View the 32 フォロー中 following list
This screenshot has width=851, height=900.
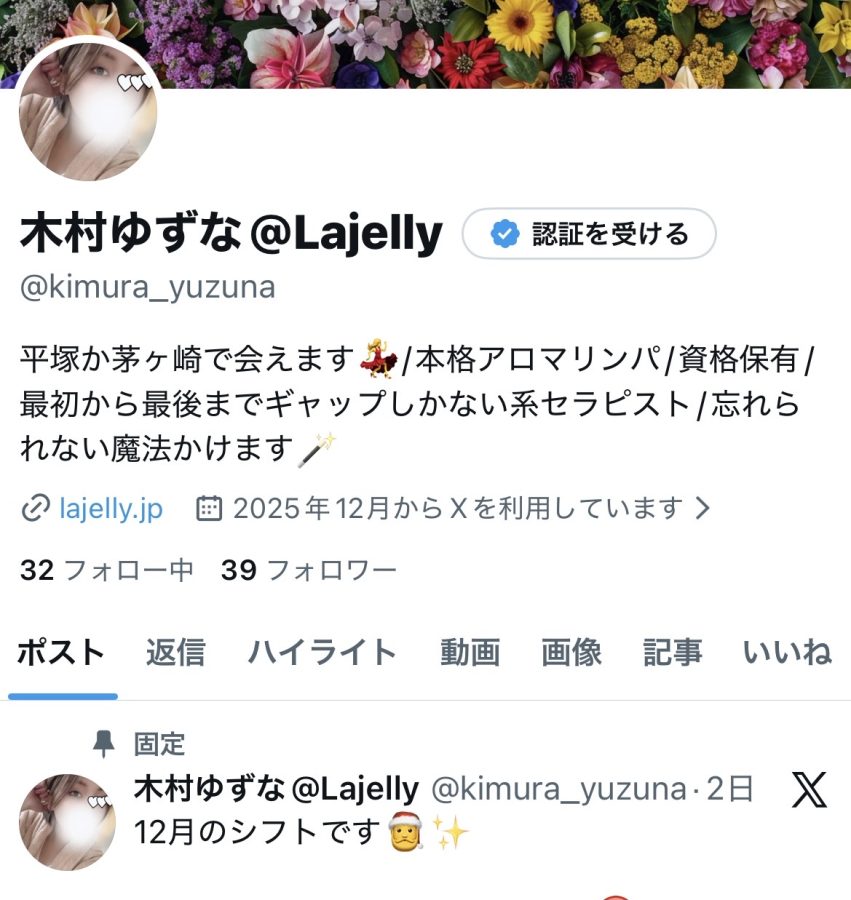107,570
